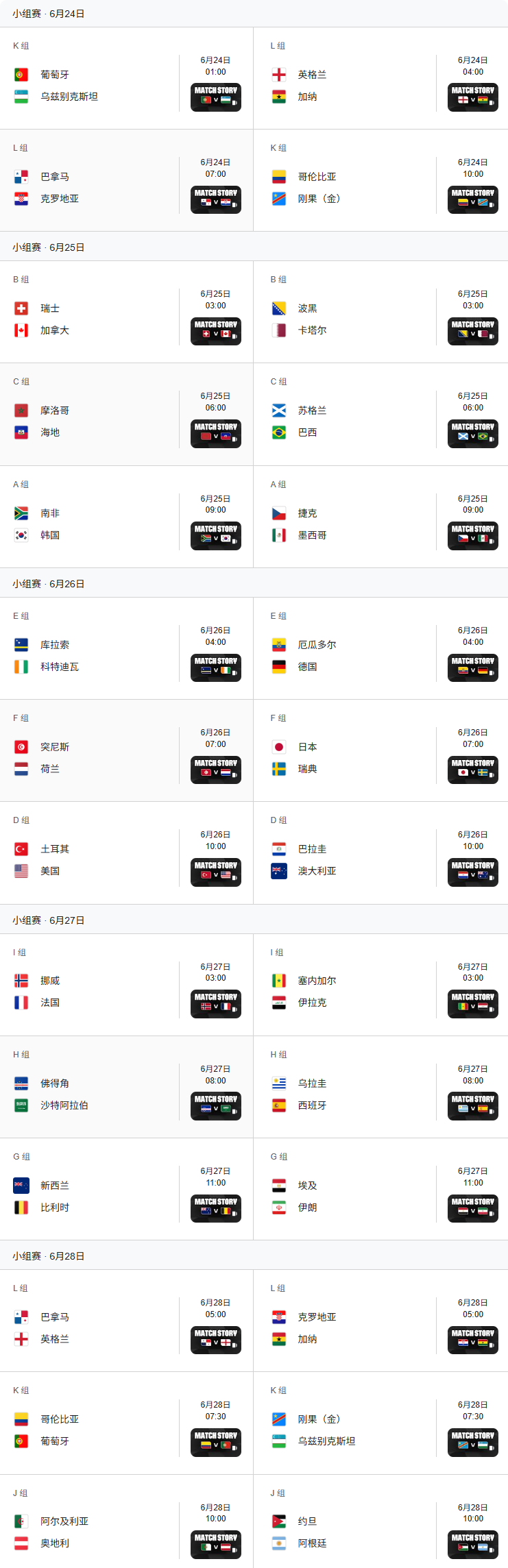Select the 摩洛哥 vs 海地 match
This screenshot has height=1568, width=508.
click(x=89, y=421)
